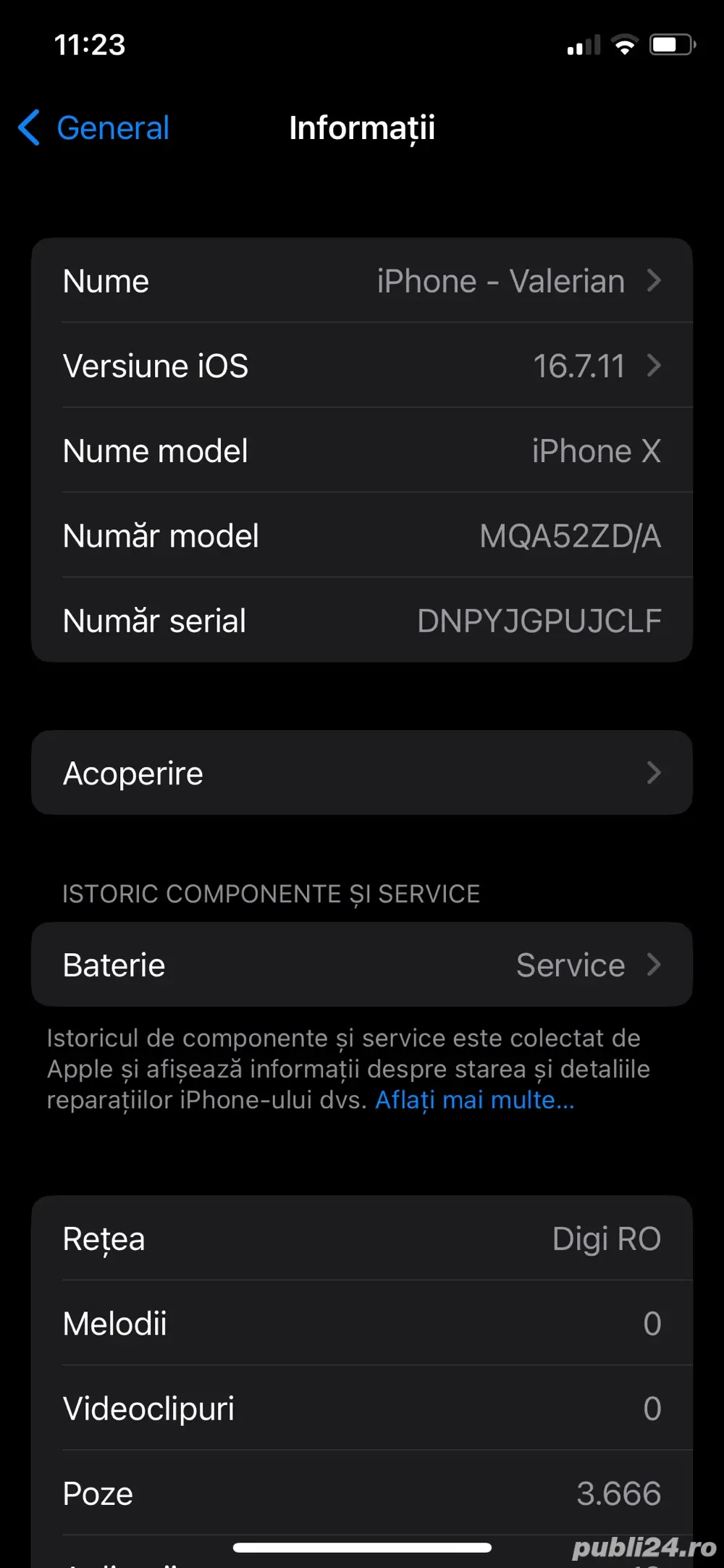Tap the Poze row showing 3.666
The image size is (724, 1568).
[362, 1493]
